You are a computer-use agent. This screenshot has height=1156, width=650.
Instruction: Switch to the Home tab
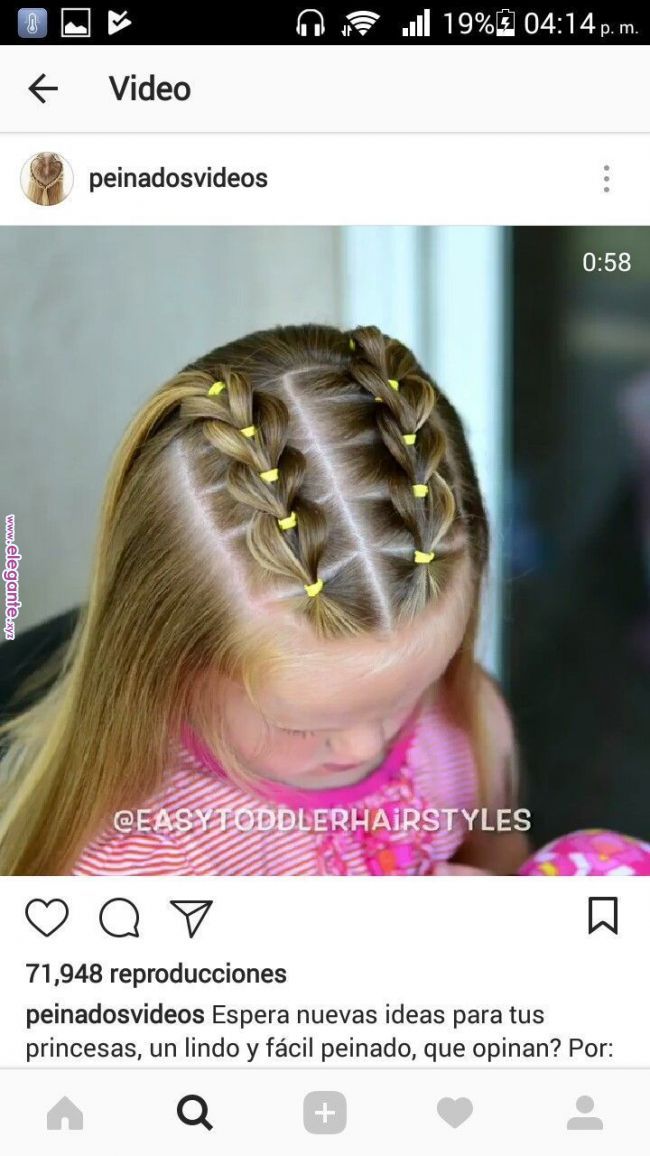point(65,1112)
